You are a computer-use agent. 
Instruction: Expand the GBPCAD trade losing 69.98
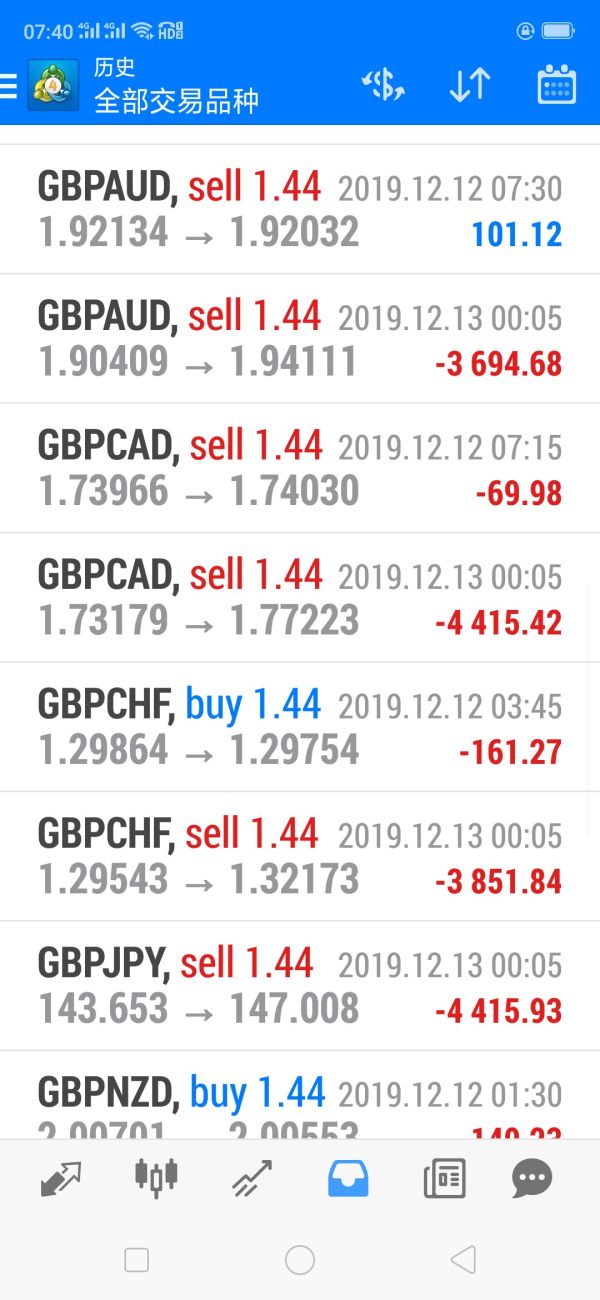[300, 469]
